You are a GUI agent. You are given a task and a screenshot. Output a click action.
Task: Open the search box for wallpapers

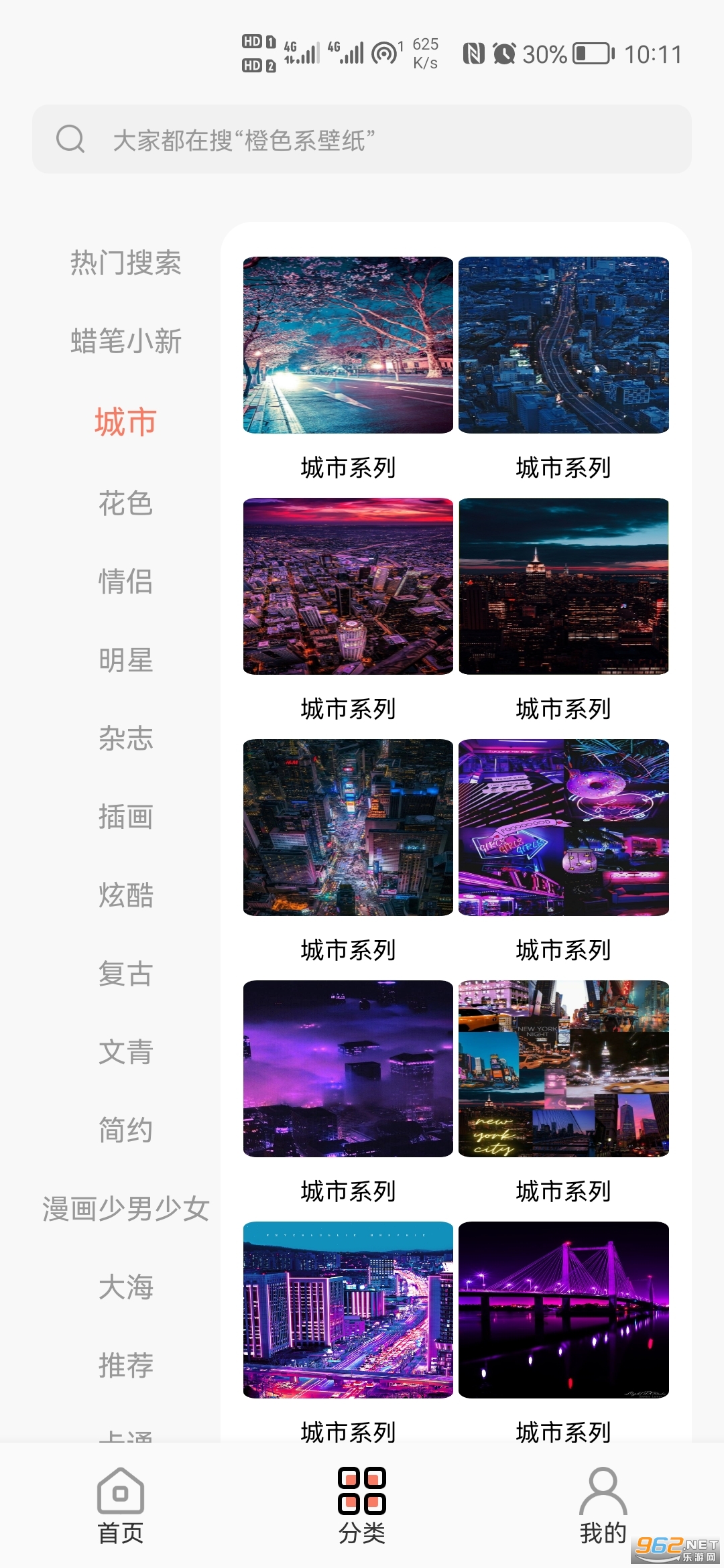tap(362, 139)
